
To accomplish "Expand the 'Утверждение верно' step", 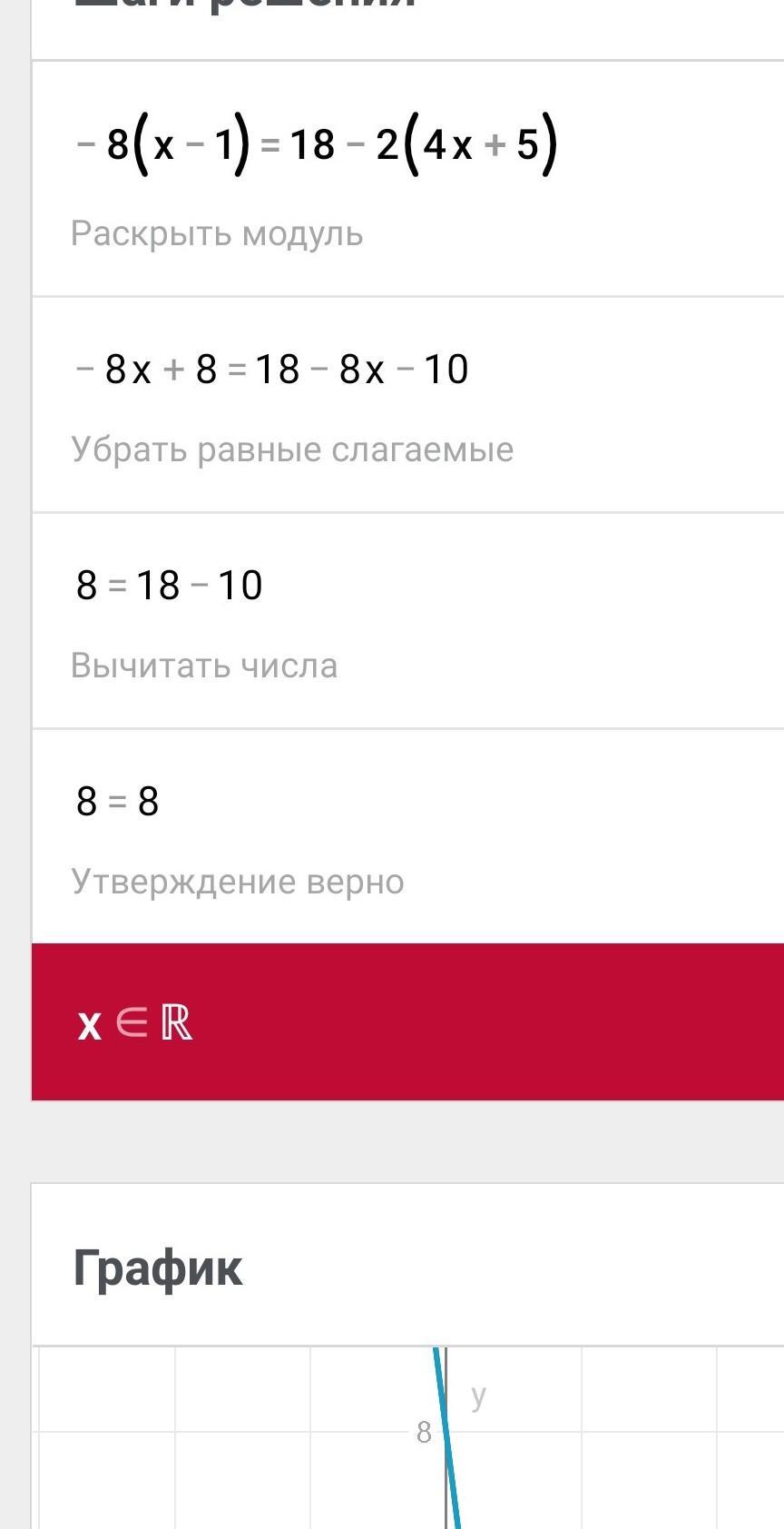I will 238,882.
